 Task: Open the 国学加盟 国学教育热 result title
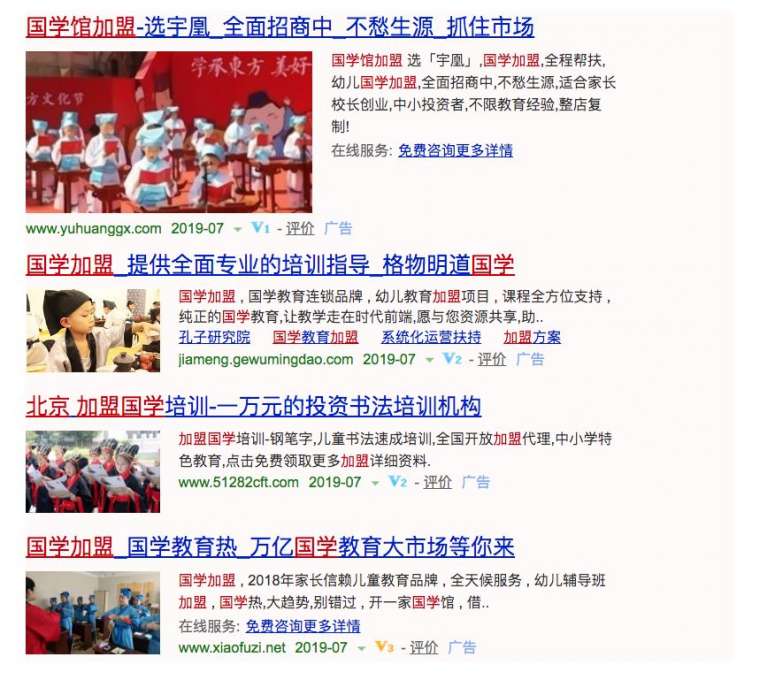[270, 547]
